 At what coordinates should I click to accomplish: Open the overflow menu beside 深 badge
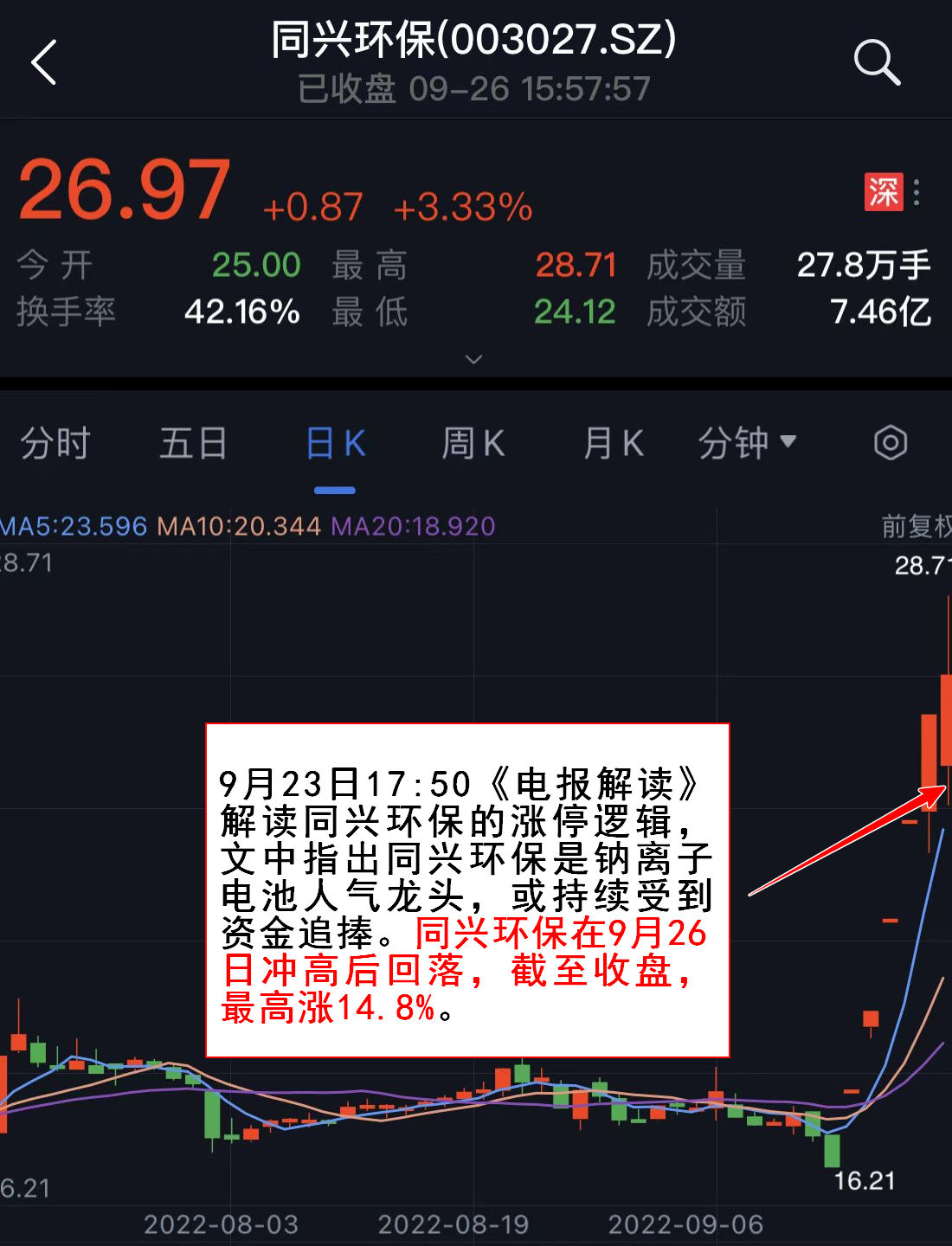pos(917,192)
